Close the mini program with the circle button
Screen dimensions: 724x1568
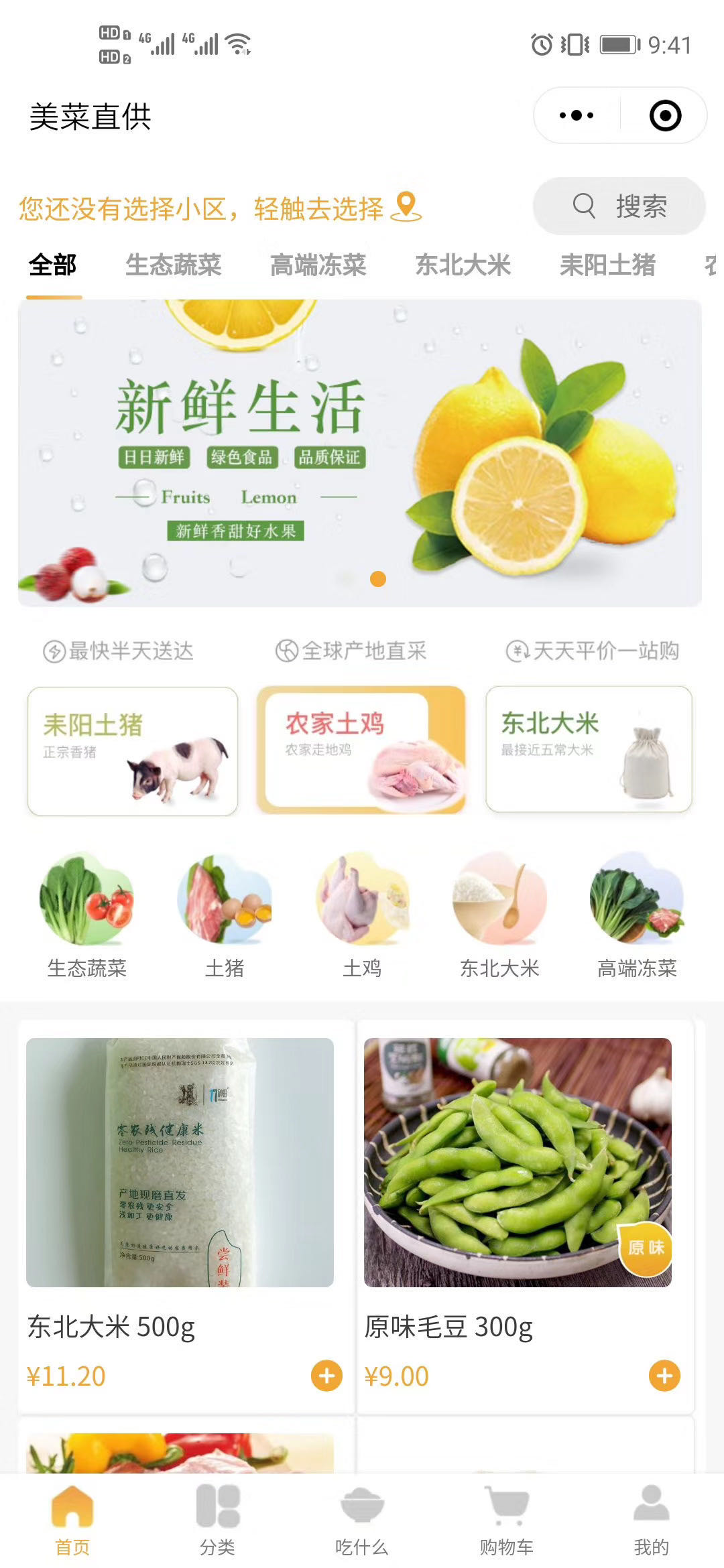pos(665,115)
